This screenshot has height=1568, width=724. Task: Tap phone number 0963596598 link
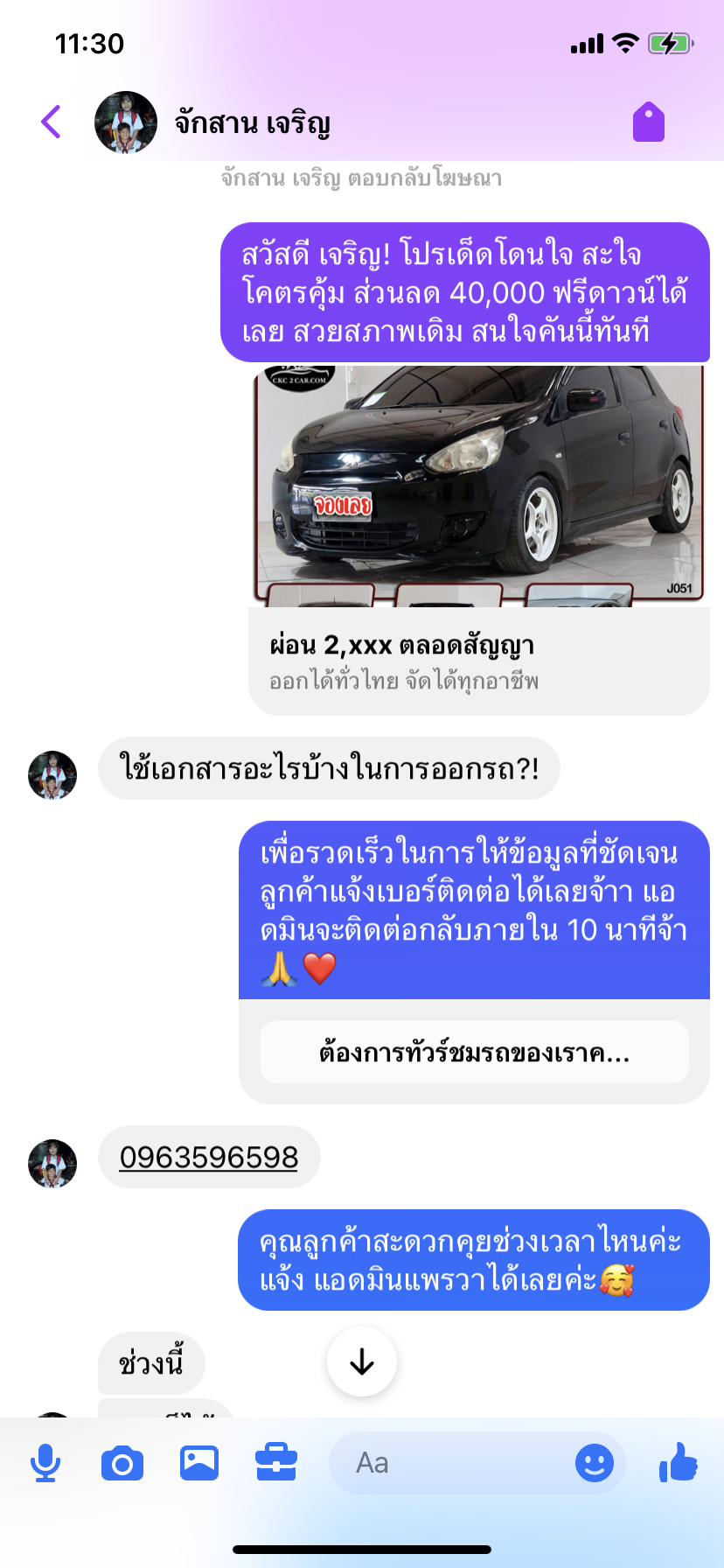pos(209,1157)
